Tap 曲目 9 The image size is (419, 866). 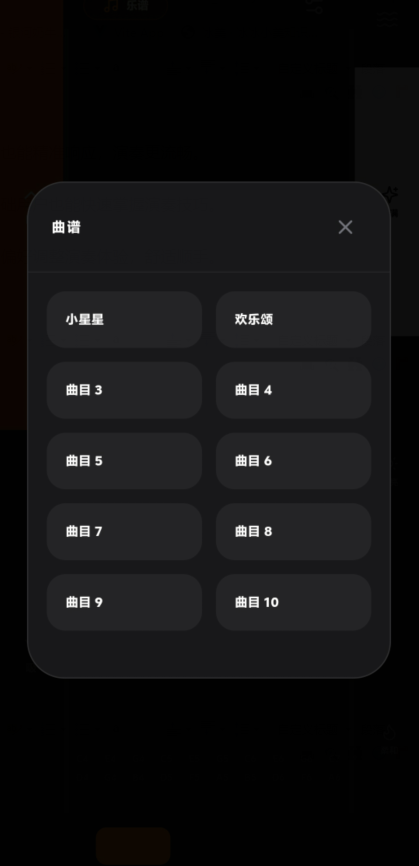[124, 602]
